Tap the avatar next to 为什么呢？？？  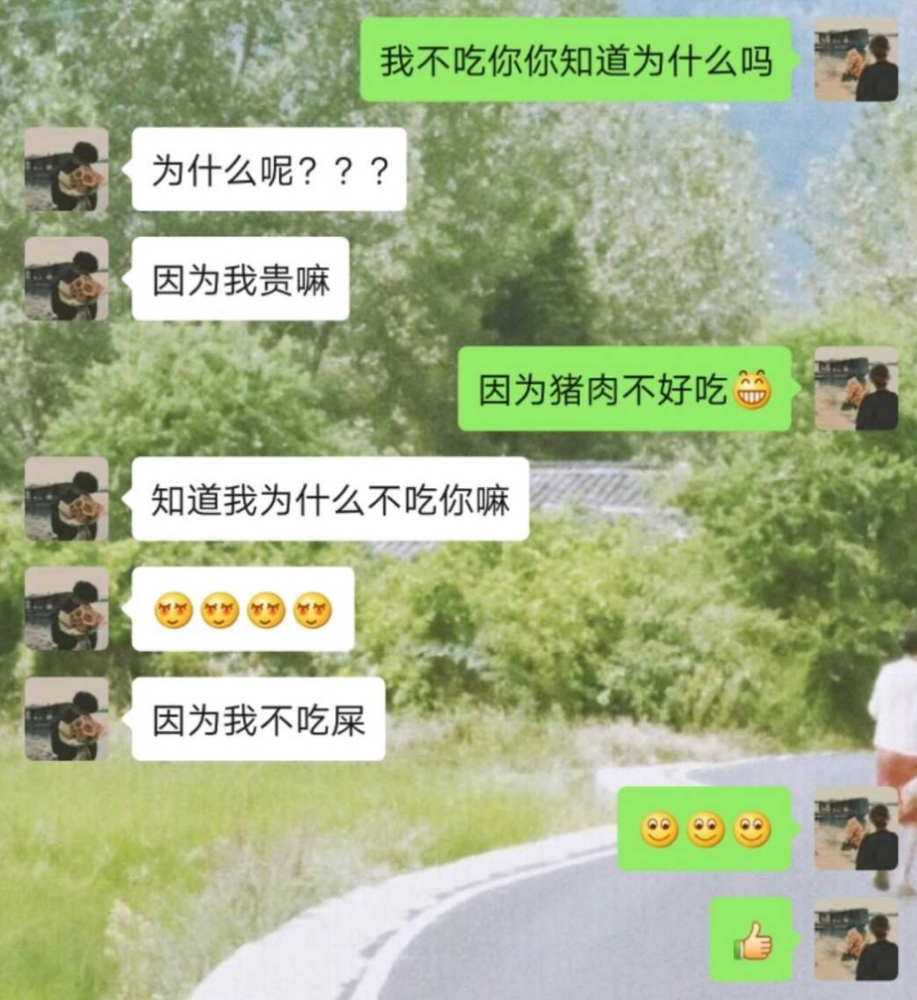tap(66, 169)
